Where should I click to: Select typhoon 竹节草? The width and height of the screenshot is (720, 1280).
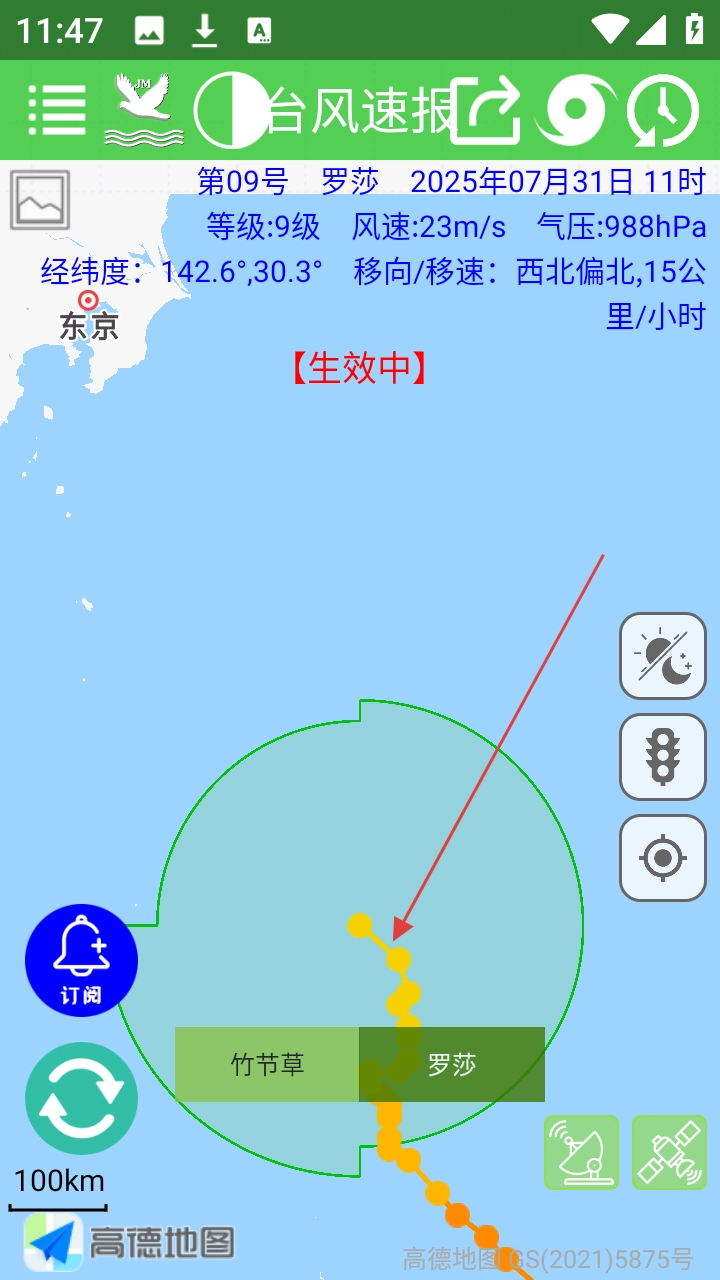(x=267, y=1065)
